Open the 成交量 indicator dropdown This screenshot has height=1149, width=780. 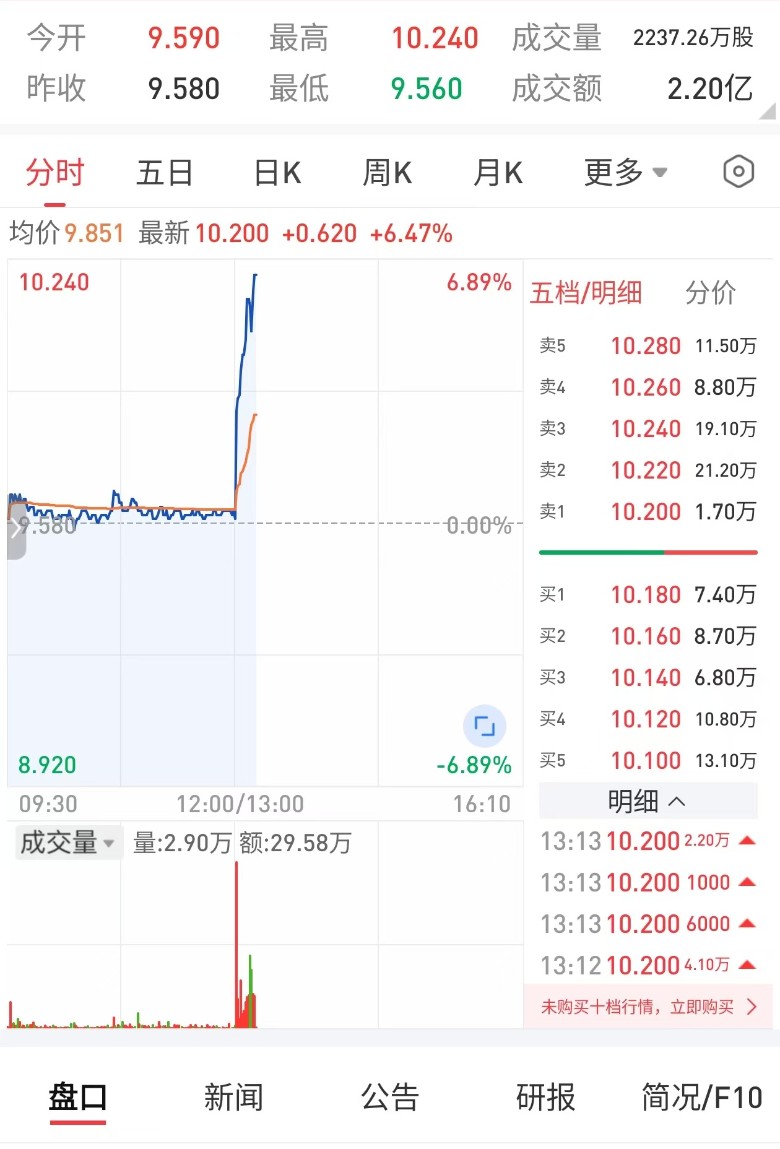[x=68, y=843]
